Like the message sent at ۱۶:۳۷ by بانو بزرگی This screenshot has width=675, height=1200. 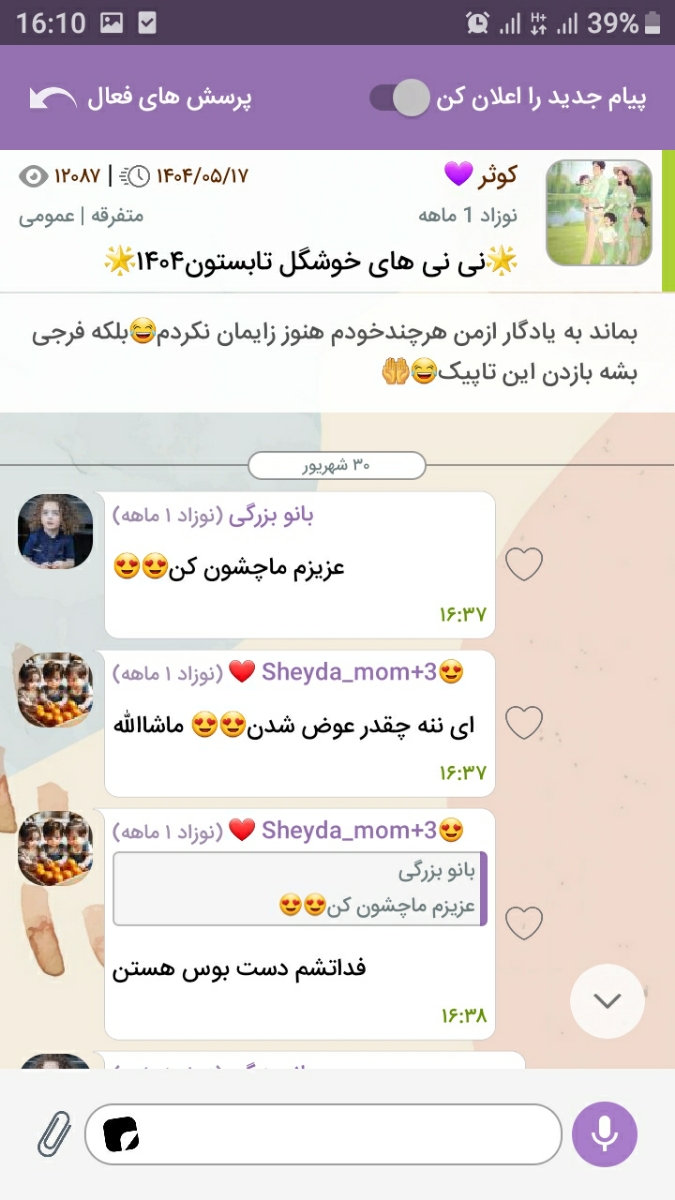(523, 565)
